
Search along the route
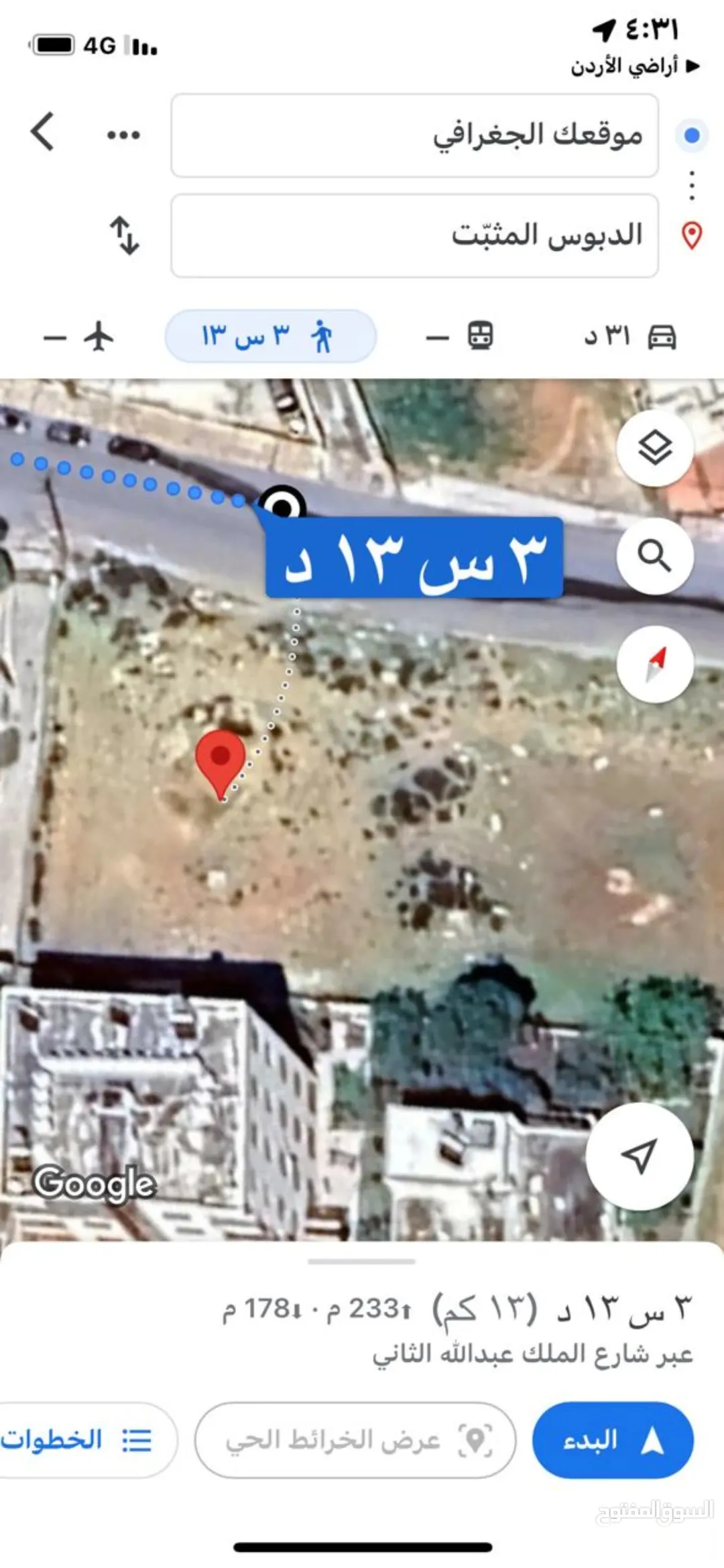pos(655,556)
